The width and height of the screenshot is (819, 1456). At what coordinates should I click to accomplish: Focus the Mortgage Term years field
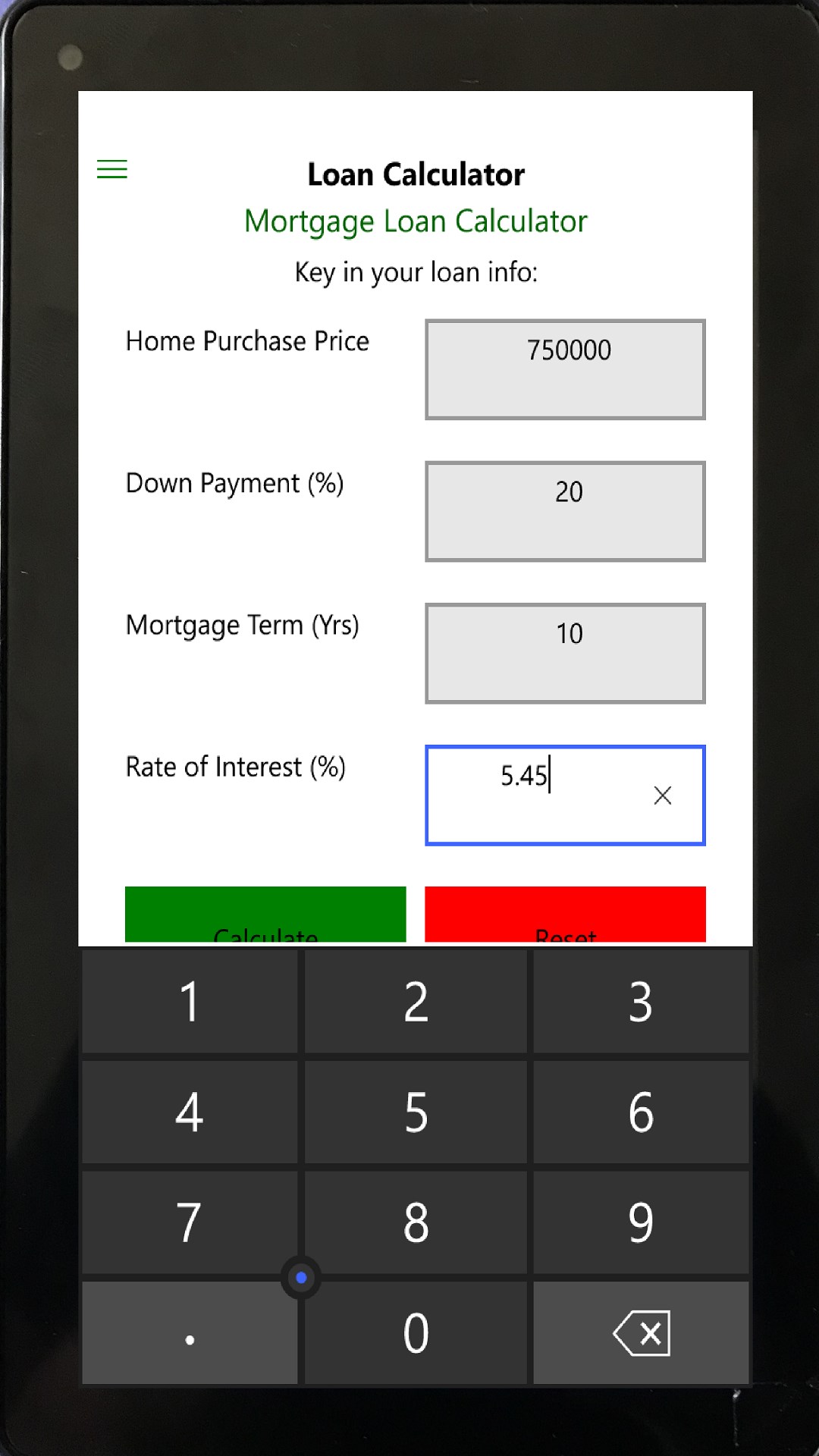565,653
